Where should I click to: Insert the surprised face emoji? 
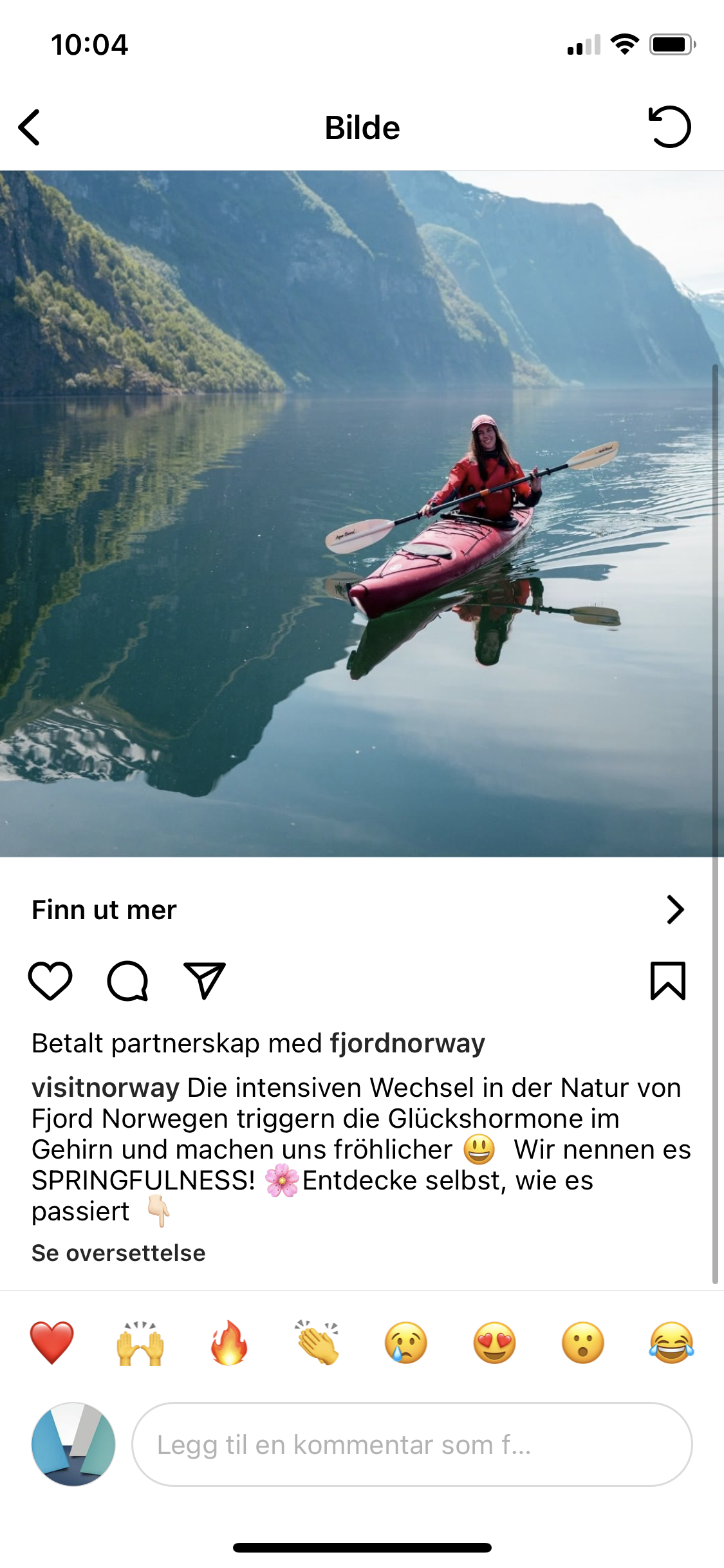583,1343
